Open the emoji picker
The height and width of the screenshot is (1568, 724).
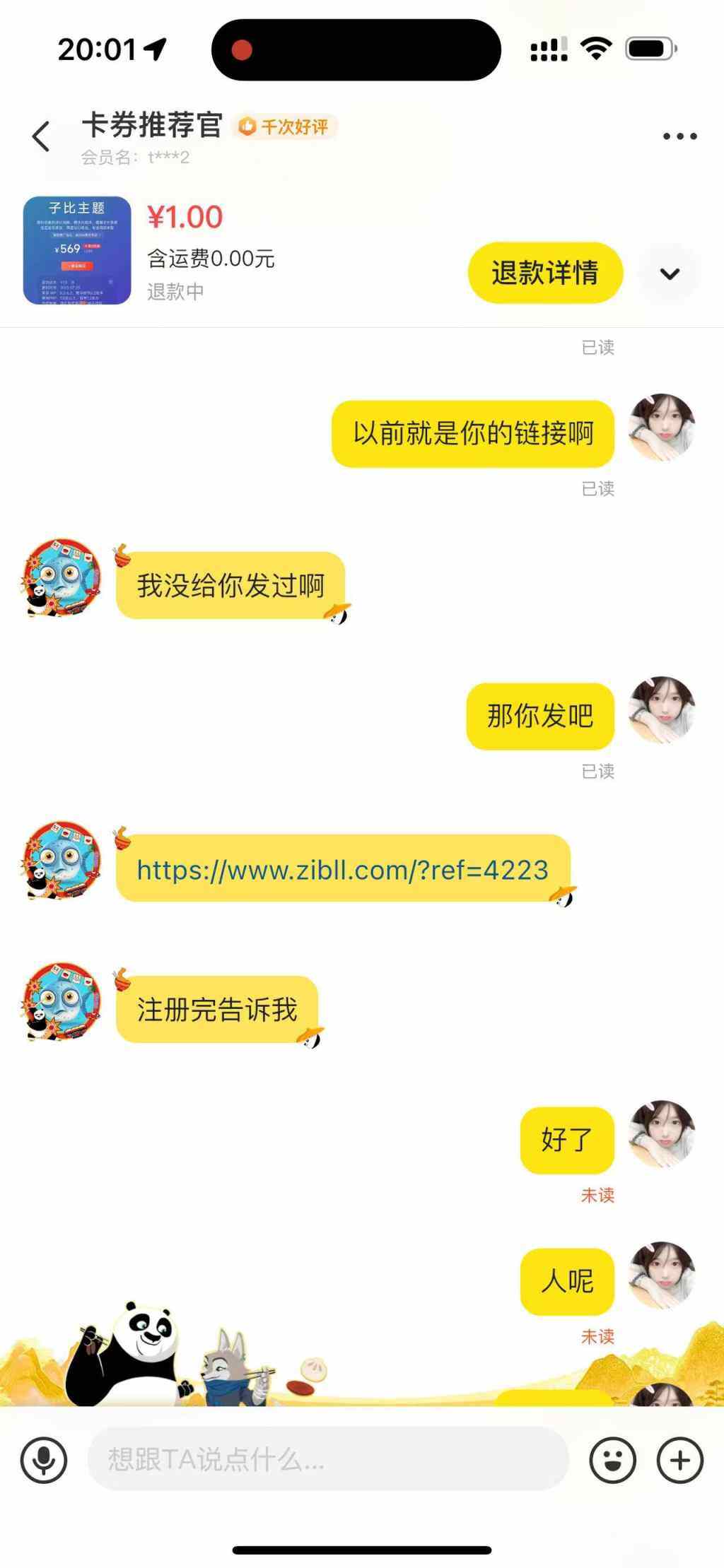tap(612, 1460)
